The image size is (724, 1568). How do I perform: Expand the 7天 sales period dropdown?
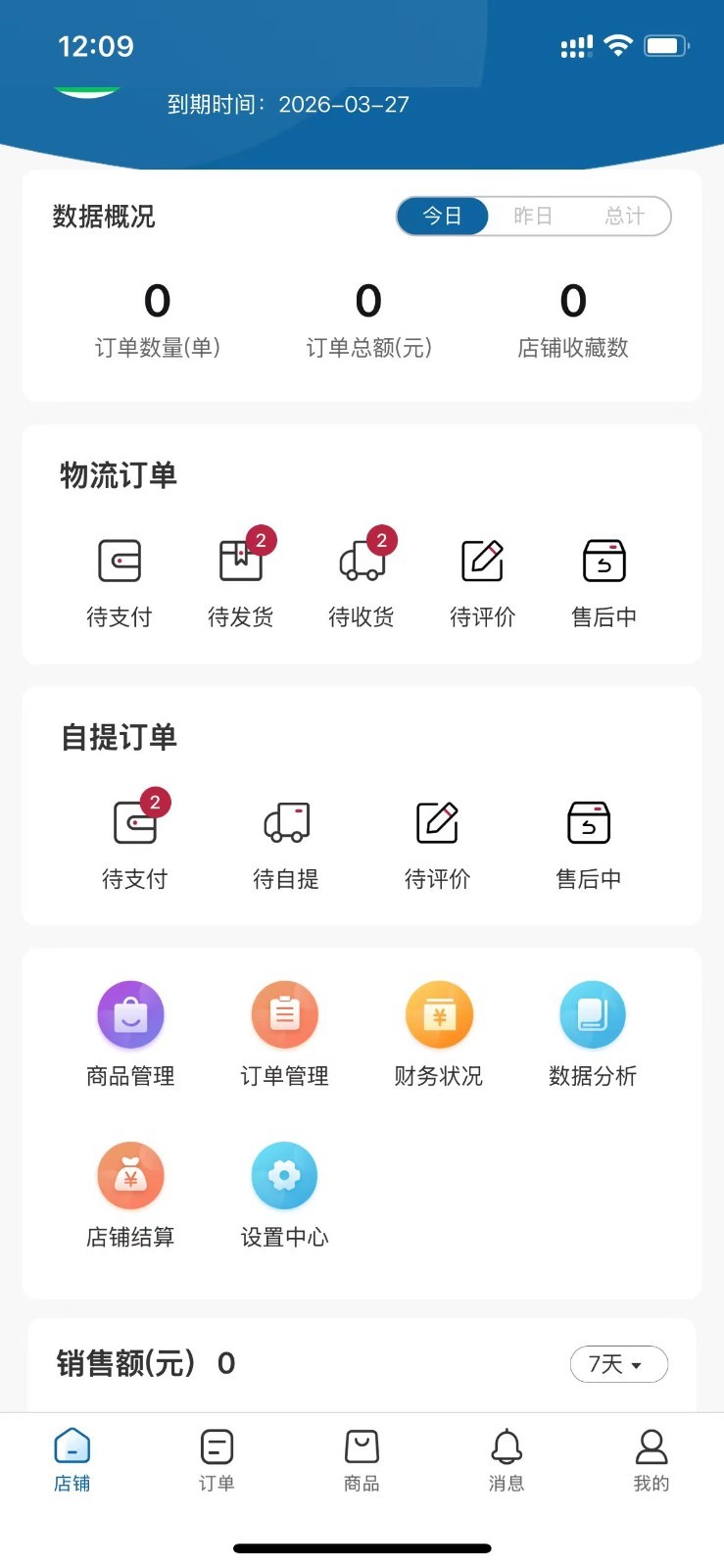click(618, 1364)
